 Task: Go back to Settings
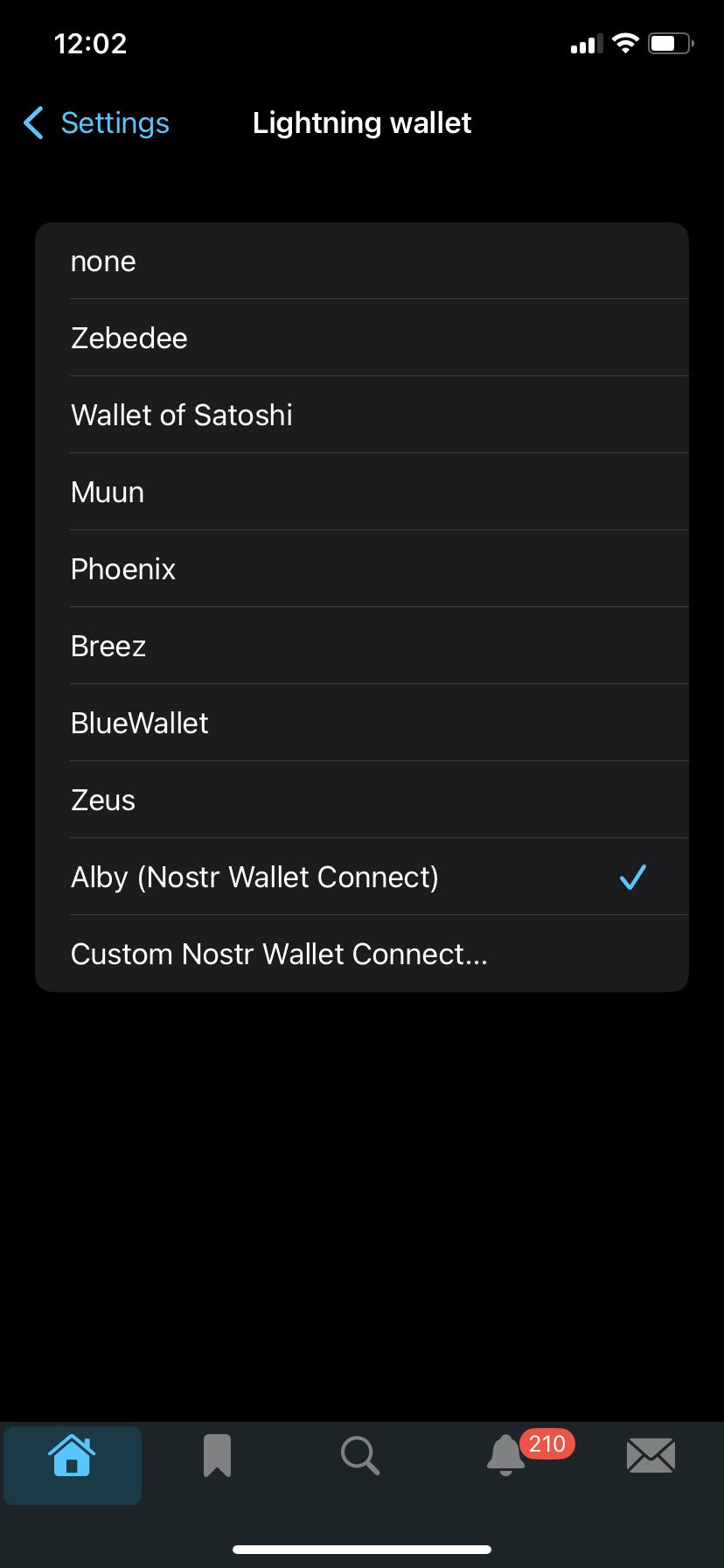point(96,123)
